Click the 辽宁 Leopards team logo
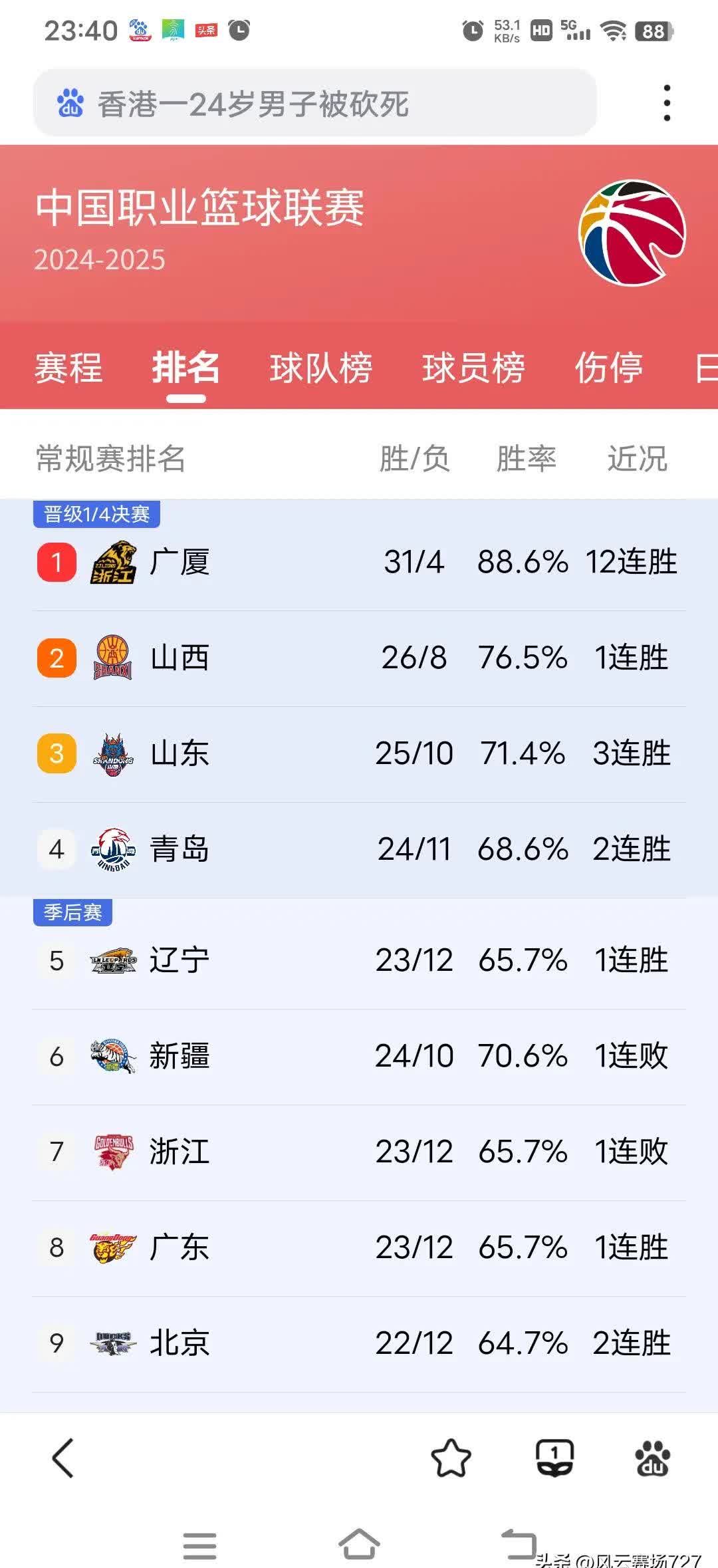This screenshot has width=718, height=1568. tap(114, 960)
